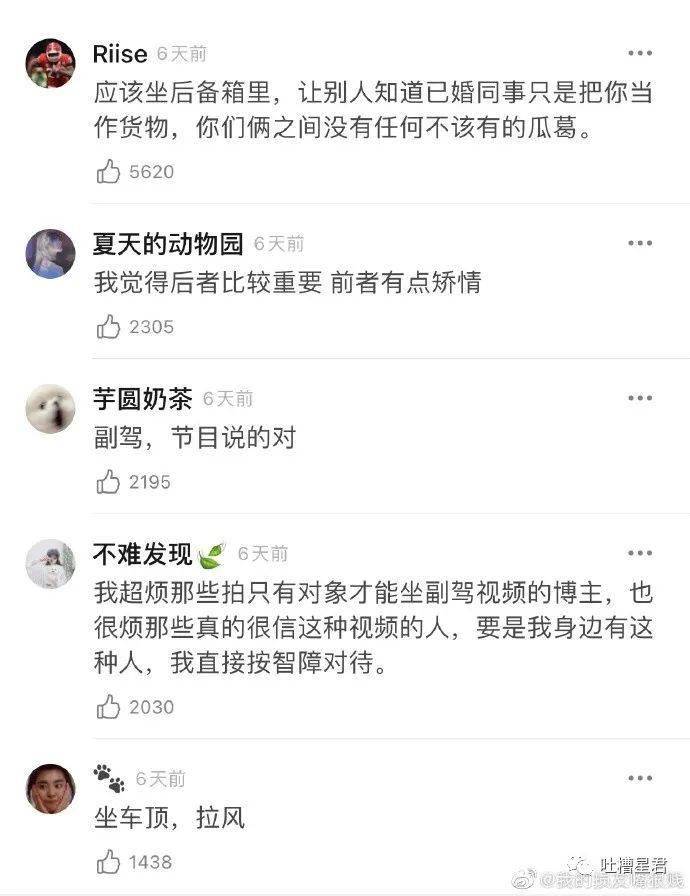This screenshot has height=896, width=690.
Task: Open overflow menu on the 坐车顶，拉风 comment
Action: (640, 778)
